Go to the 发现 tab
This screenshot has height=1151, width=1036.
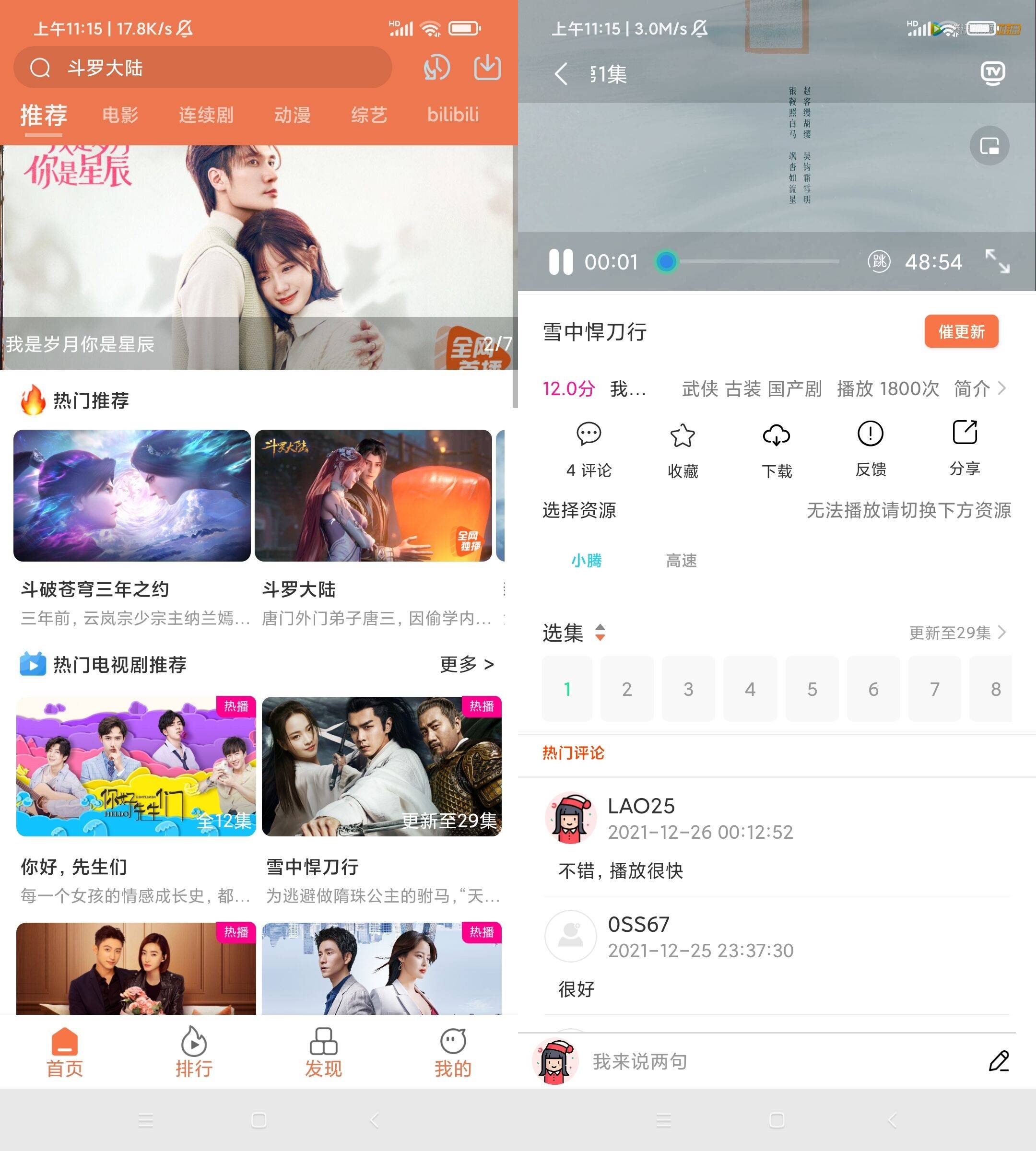click(x=323, y=1053)
